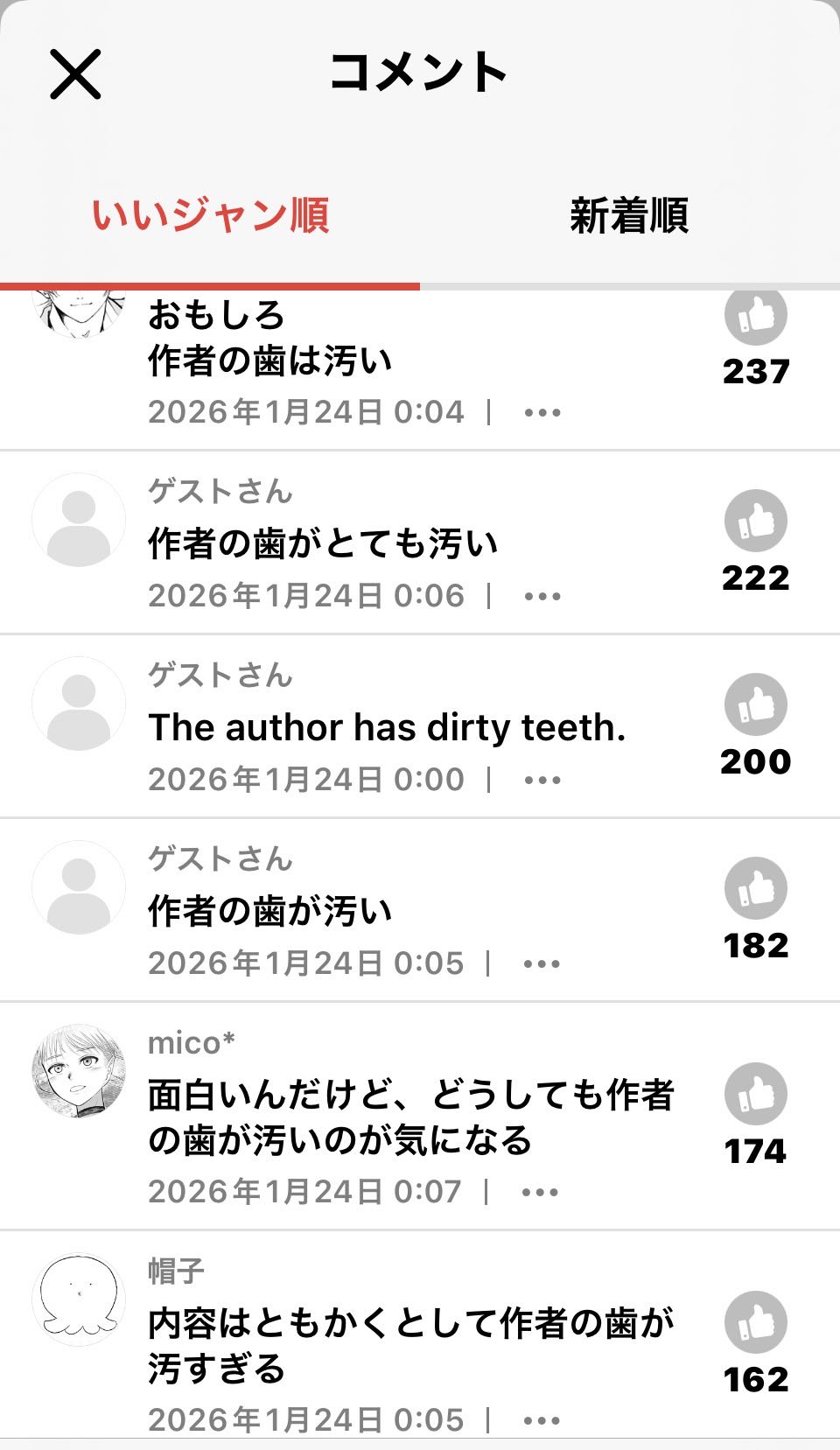Close the コメント comments screen
This screenshot has width=840, height=1450.
pyautogui.click(x=75, y=74)
